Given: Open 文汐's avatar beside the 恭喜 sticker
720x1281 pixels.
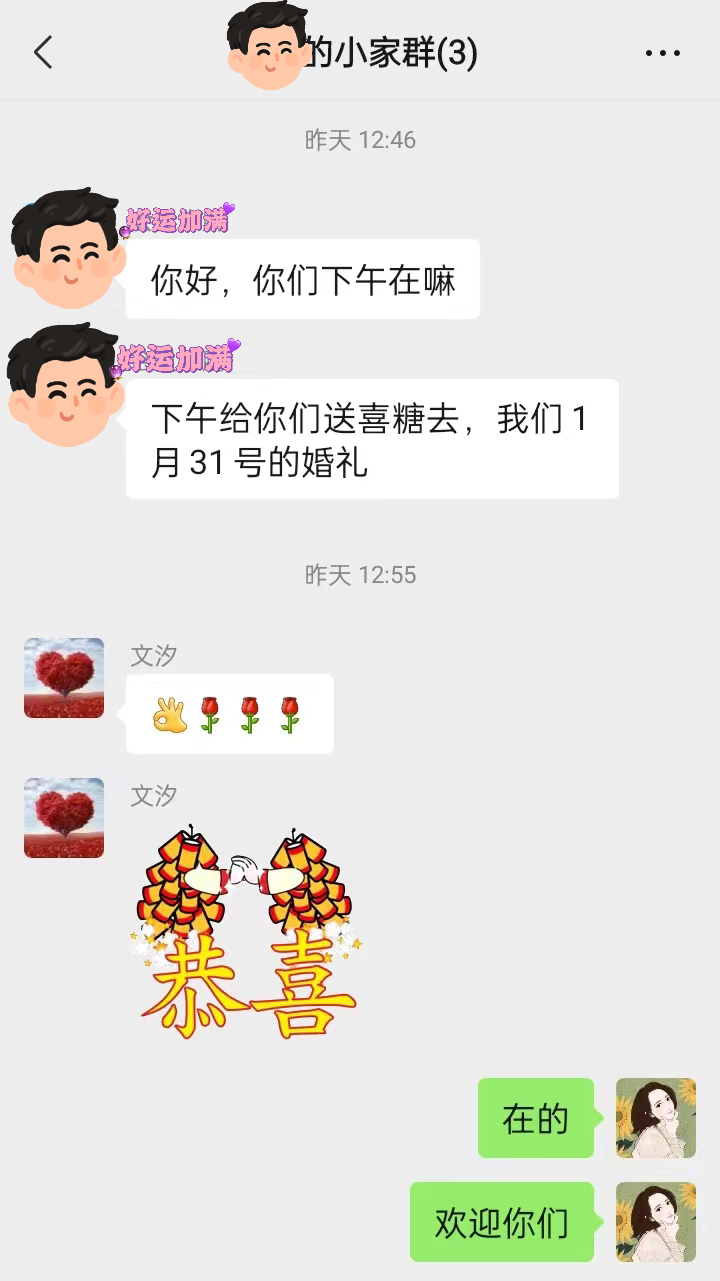Looking at the screenshot, I should [x=64, y=818].
